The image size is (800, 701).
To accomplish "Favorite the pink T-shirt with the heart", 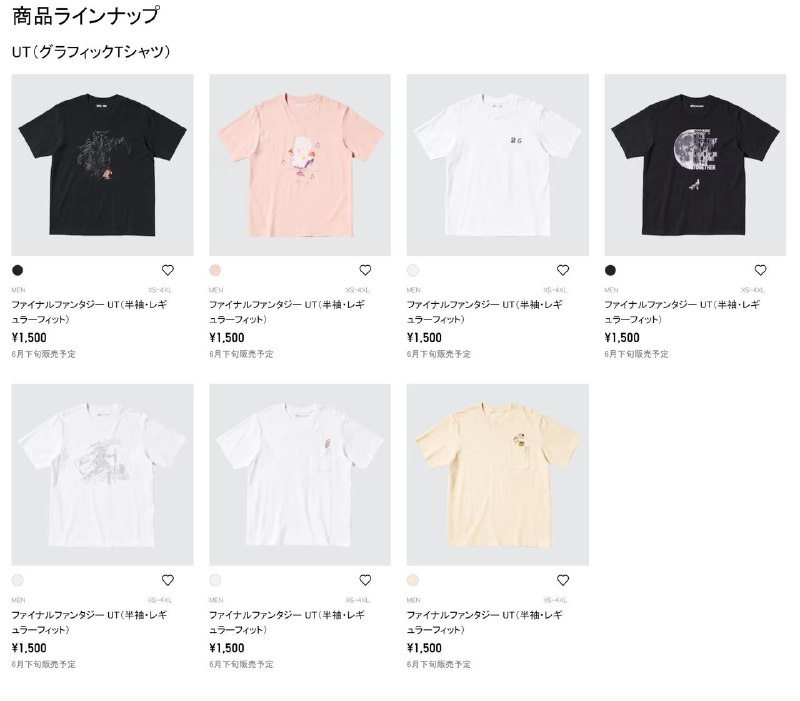I will coord(365,270).
